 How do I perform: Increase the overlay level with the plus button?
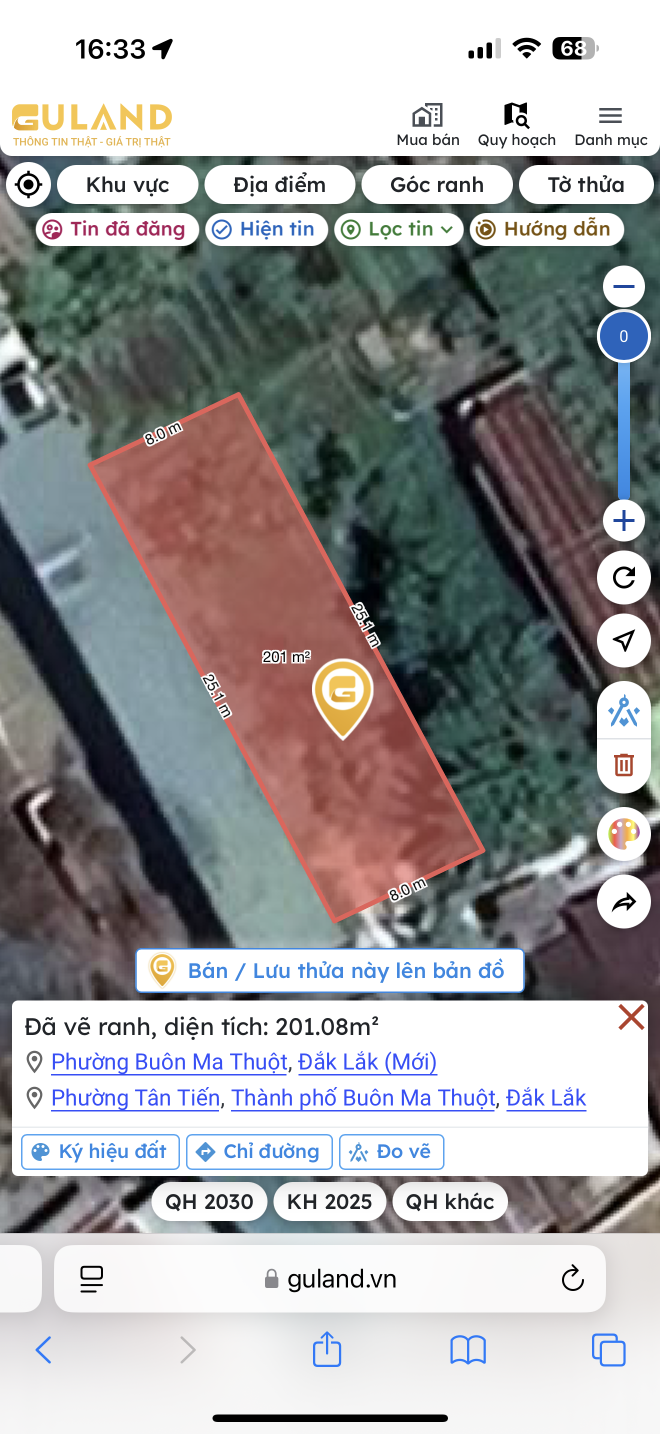[x=624, y=521]
